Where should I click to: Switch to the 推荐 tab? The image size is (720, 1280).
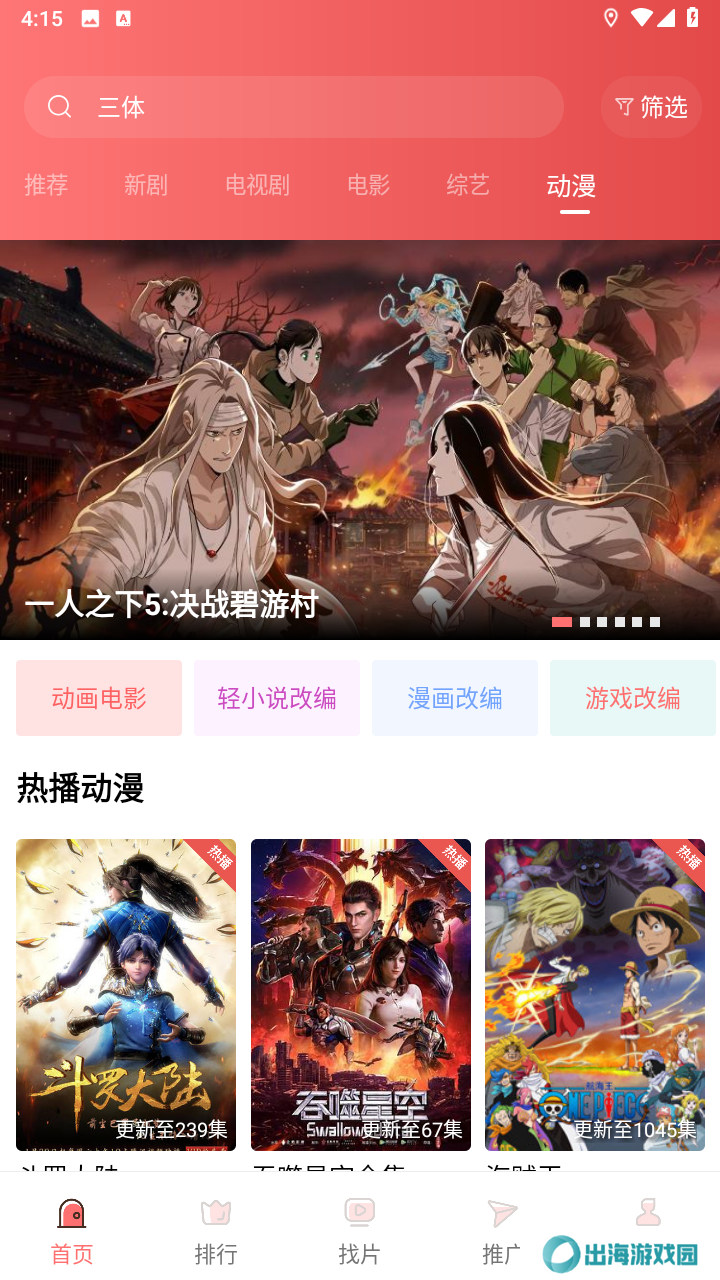(46, 185)
